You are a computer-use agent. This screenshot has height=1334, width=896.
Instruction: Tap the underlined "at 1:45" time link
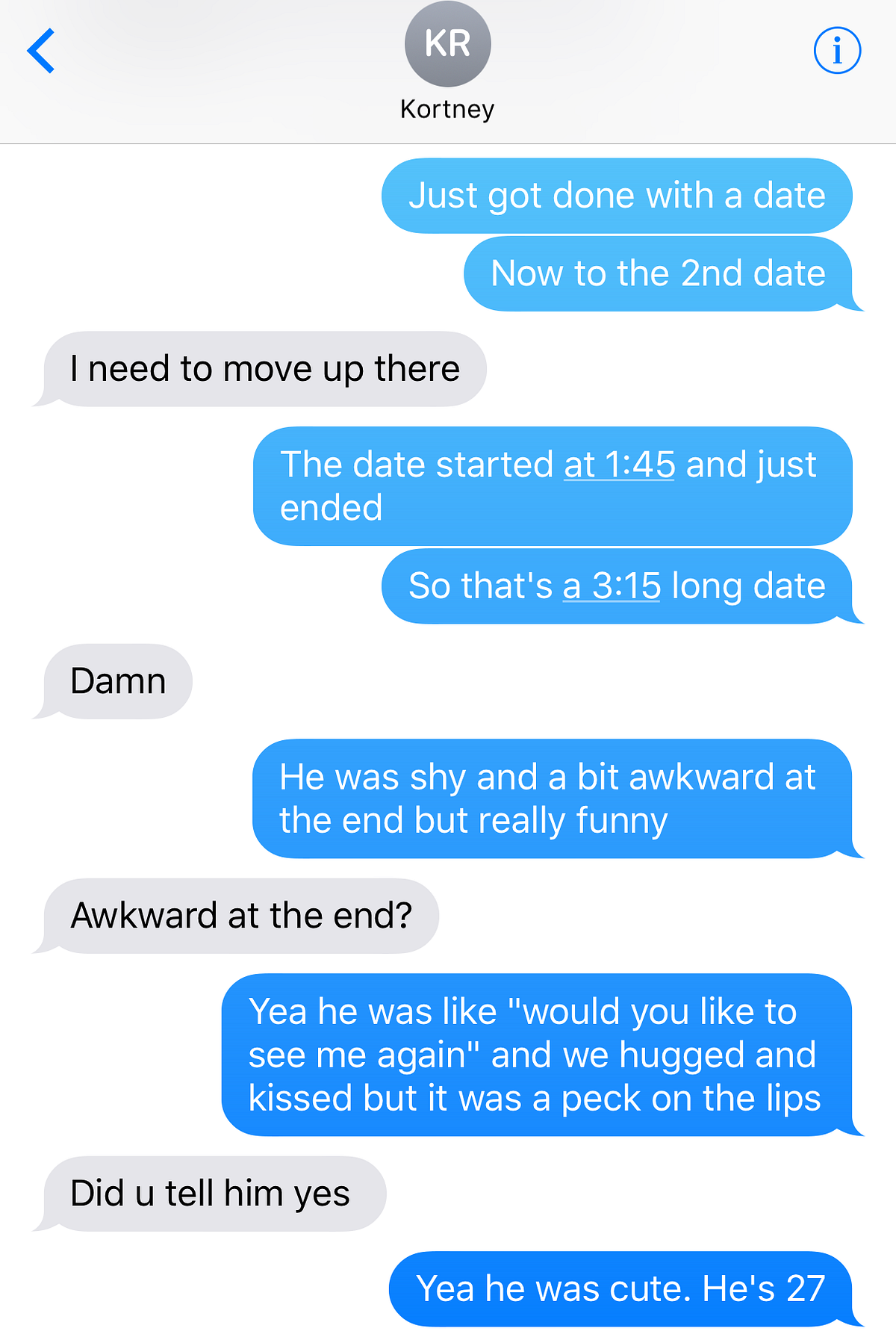coord(619,465)
